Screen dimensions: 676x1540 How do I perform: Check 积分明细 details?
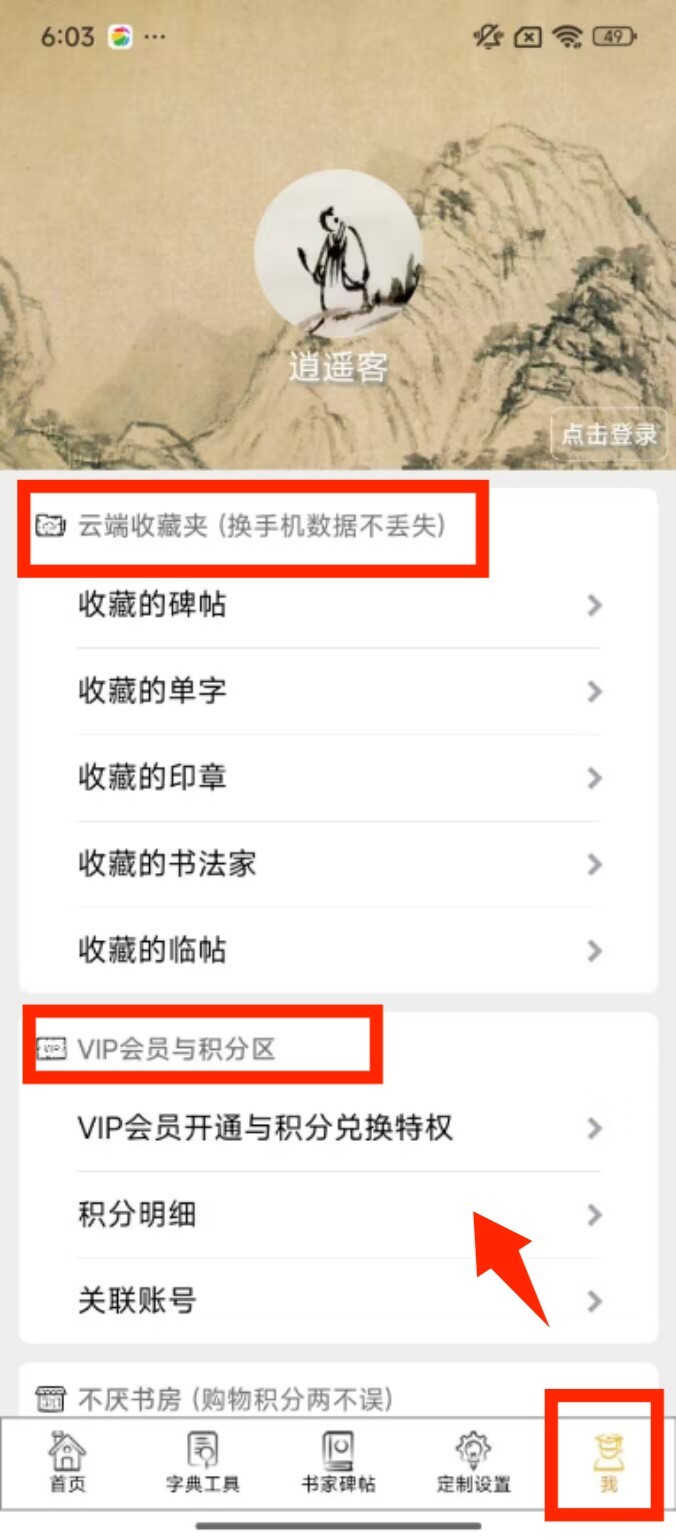[338, 1215]
